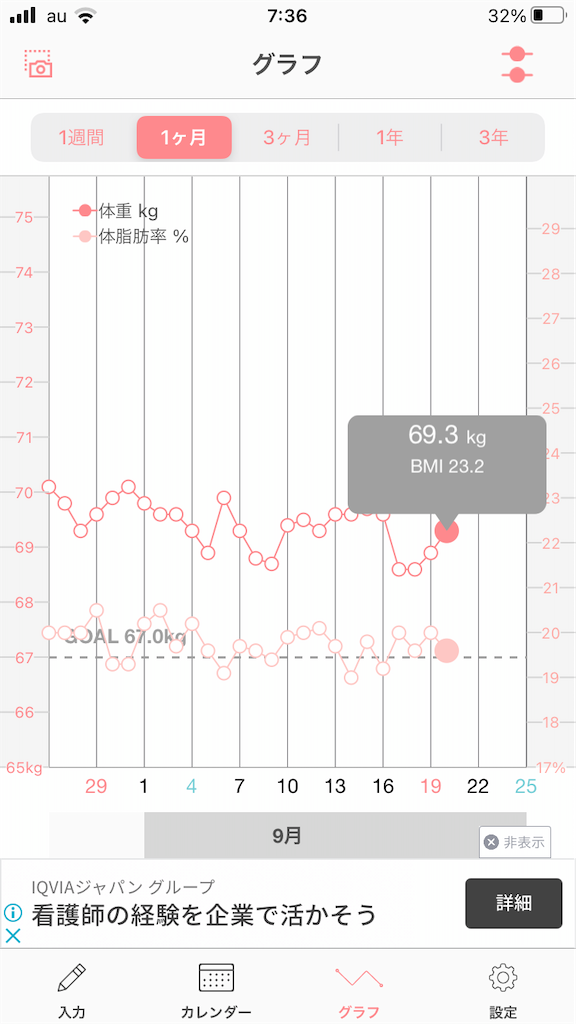The width and height of the screenshot is (576, 1024).
Task: Open the graph display settings sliders
Action: pyautogui.click(x=517, y=64)
